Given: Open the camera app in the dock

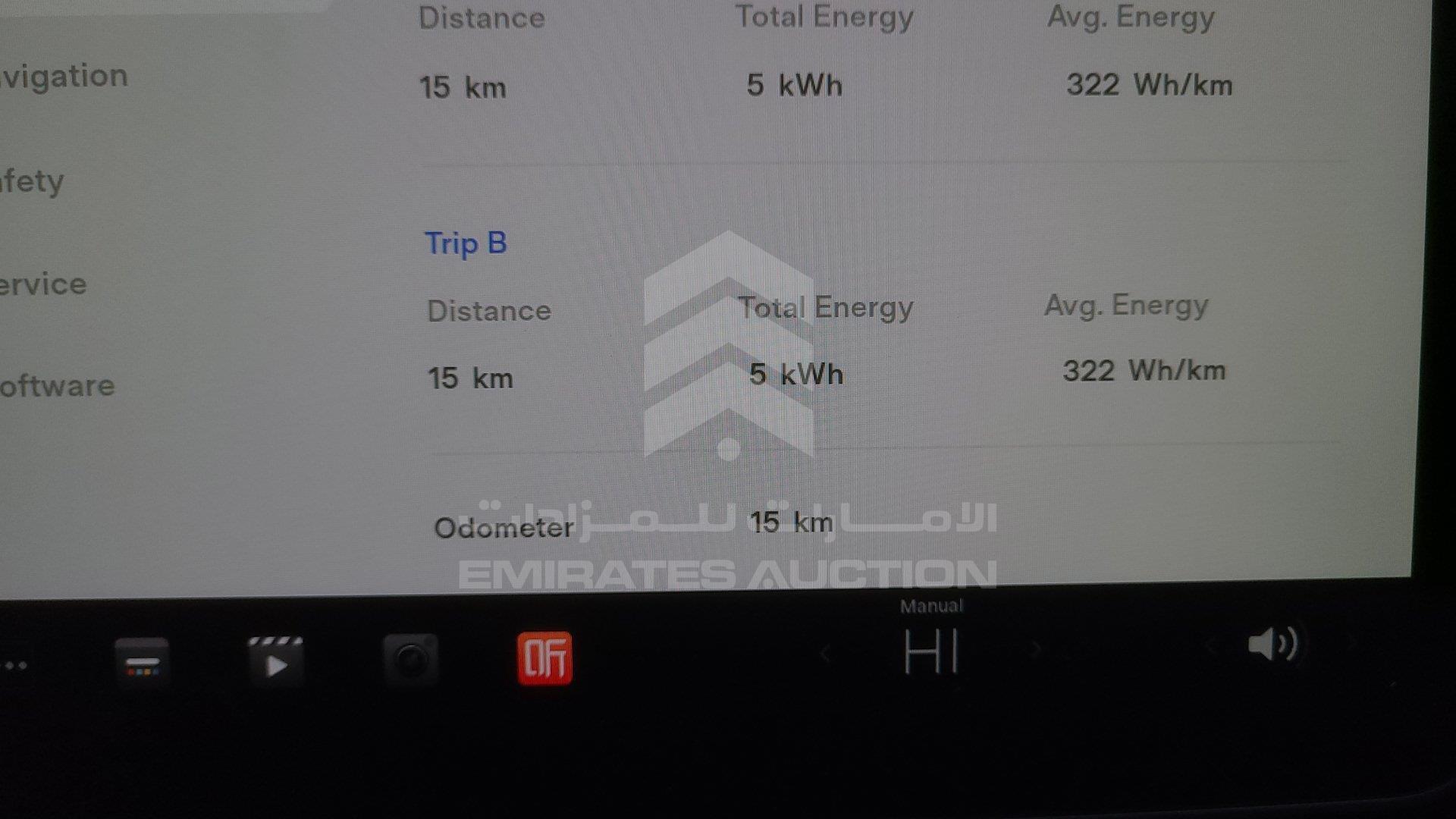Looking at the screenshot, I should (x=410, y=660).
